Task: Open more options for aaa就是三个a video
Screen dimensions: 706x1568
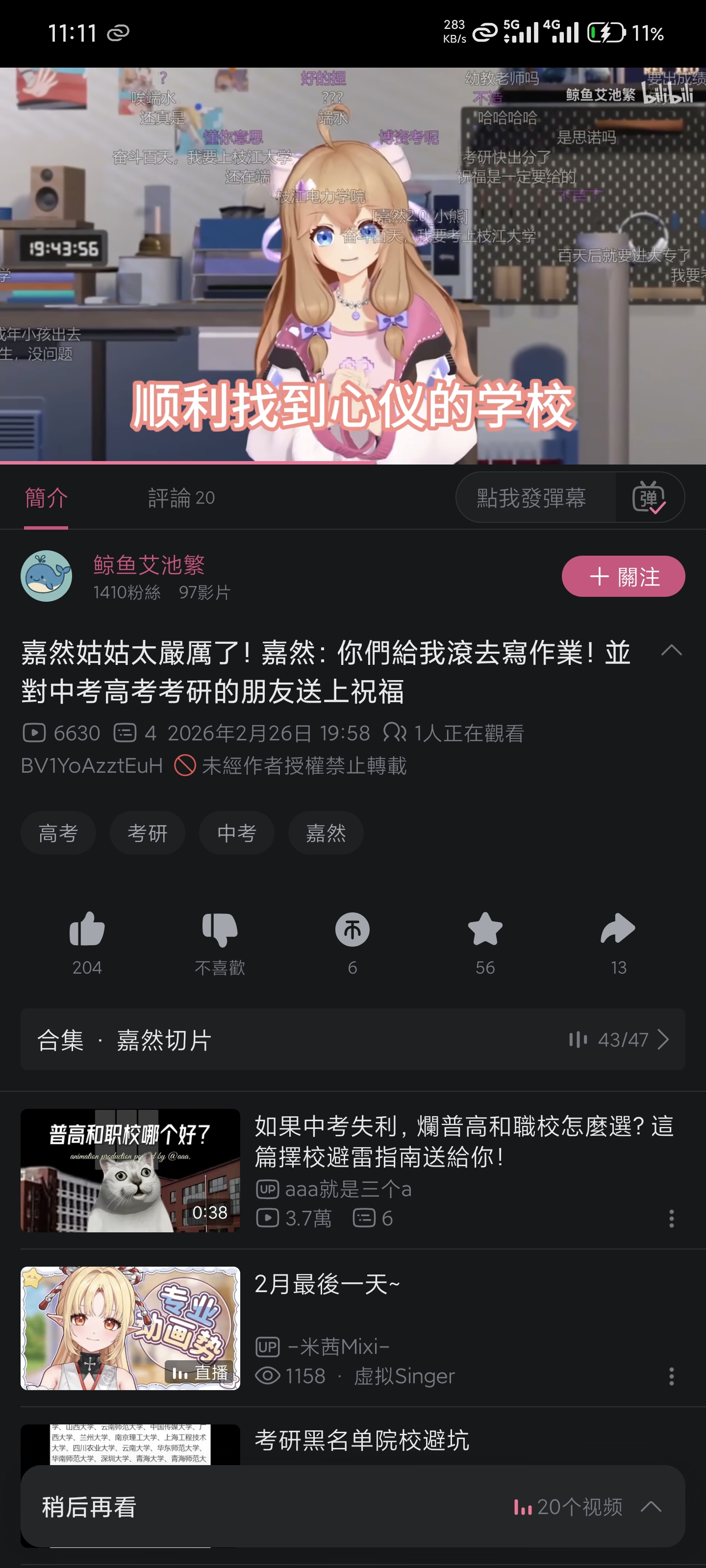Action: point(671,1218)
